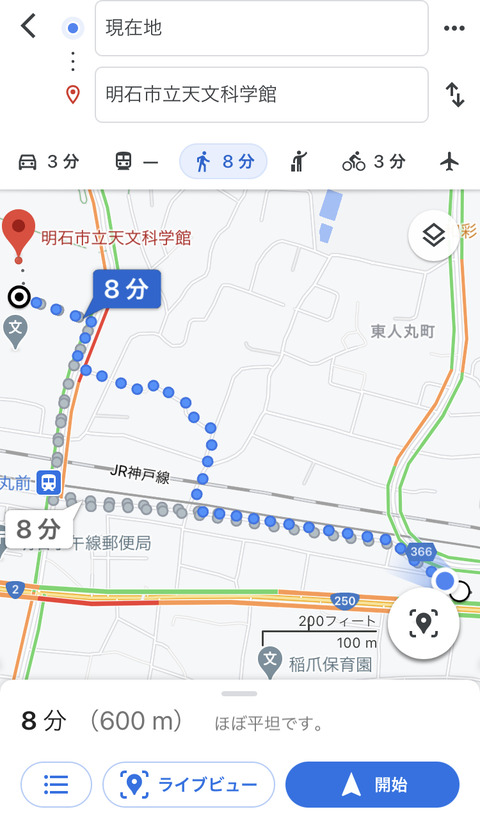Viewport: 480px width, 823px height.
Task: Switch to cycling mode (3分)
Action: click(374, 162)
